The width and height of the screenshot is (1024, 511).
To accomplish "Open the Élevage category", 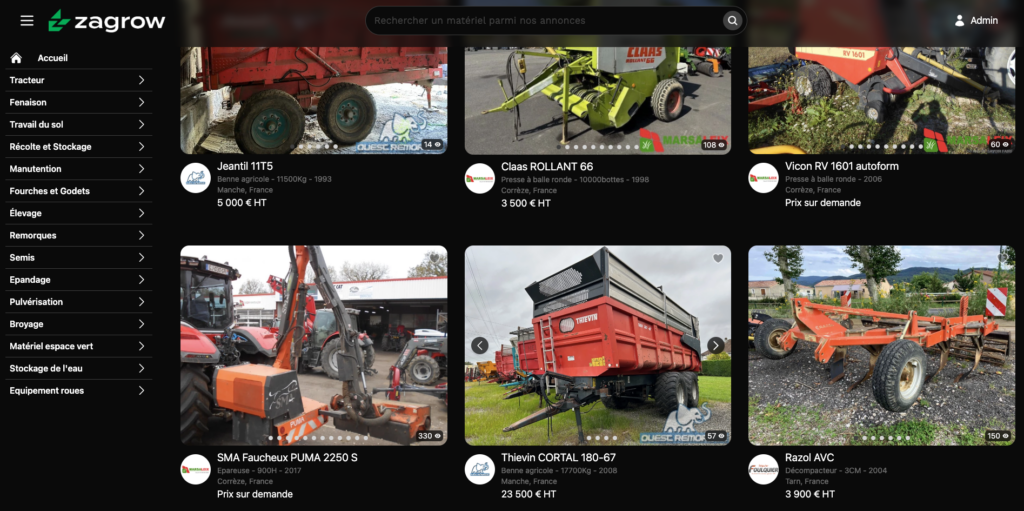I will 76,213.
